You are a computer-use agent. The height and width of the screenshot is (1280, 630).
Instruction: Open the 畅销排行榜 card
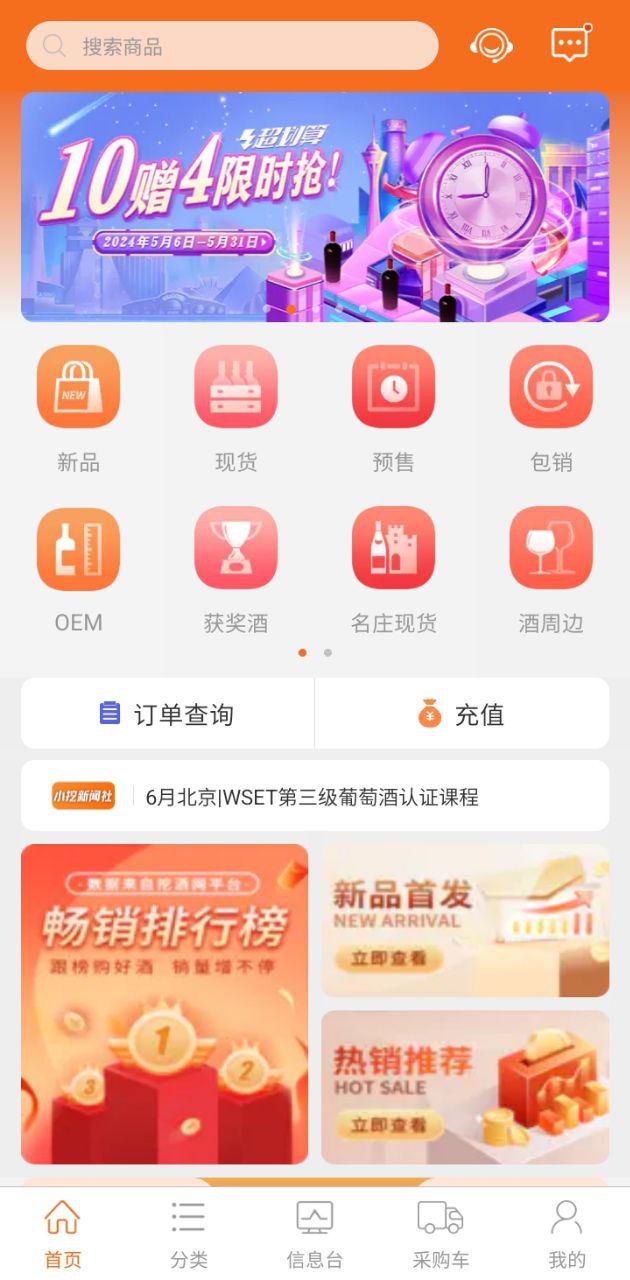[165, 1004]
